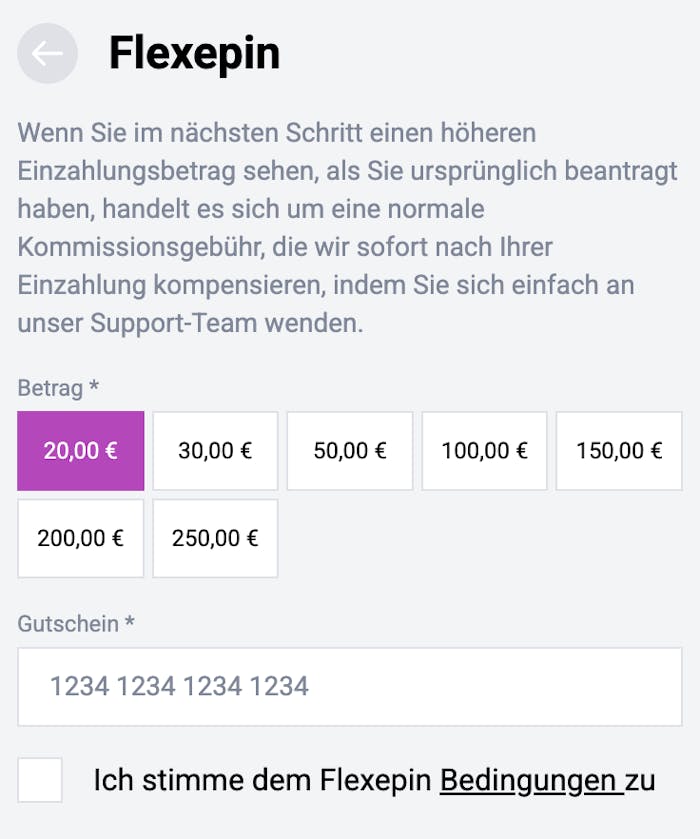Focus the Gutschein voucher code field

click(350, 687)
